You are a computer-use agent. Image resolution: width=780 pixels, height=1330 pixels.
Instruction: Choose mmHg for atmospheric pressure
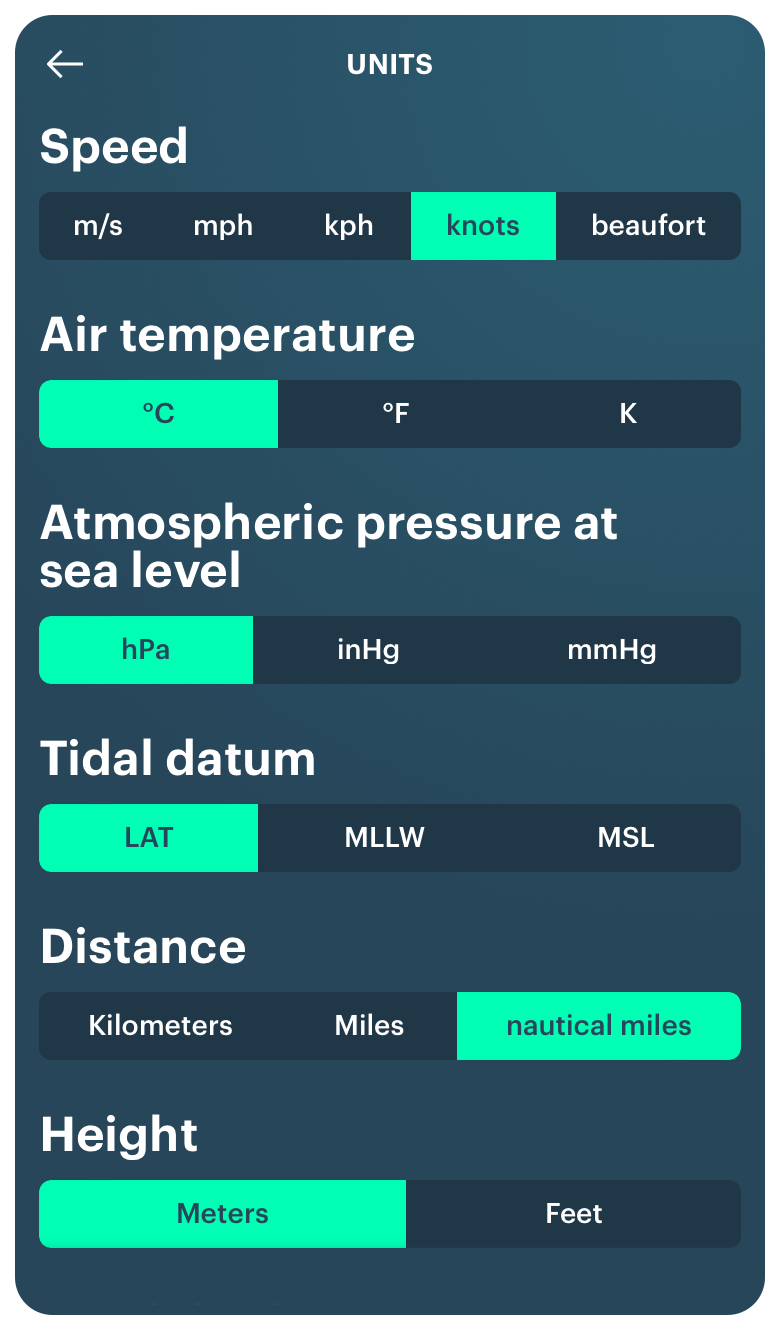tap(612, 650)
